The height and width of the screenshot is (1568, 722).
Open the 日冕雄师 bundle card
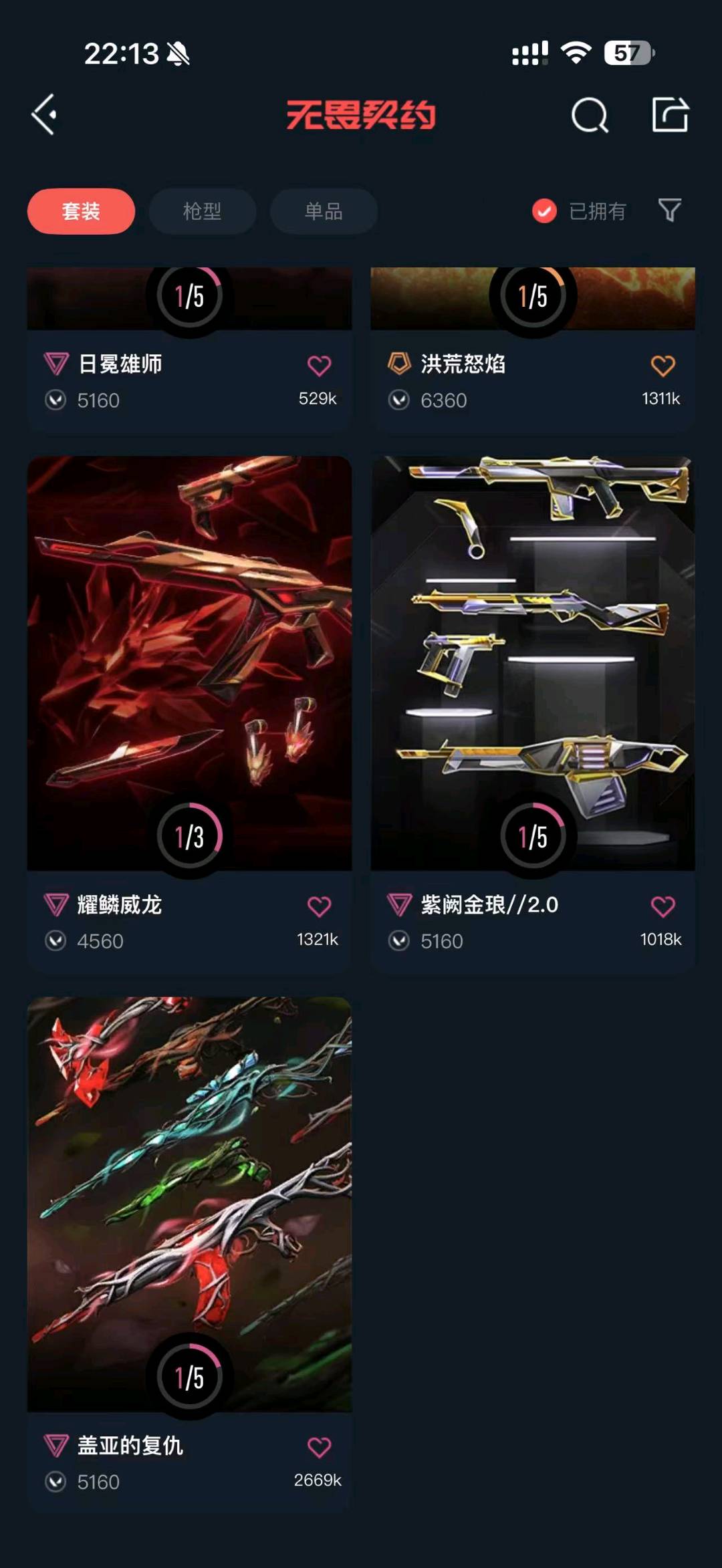click(189, 349)
